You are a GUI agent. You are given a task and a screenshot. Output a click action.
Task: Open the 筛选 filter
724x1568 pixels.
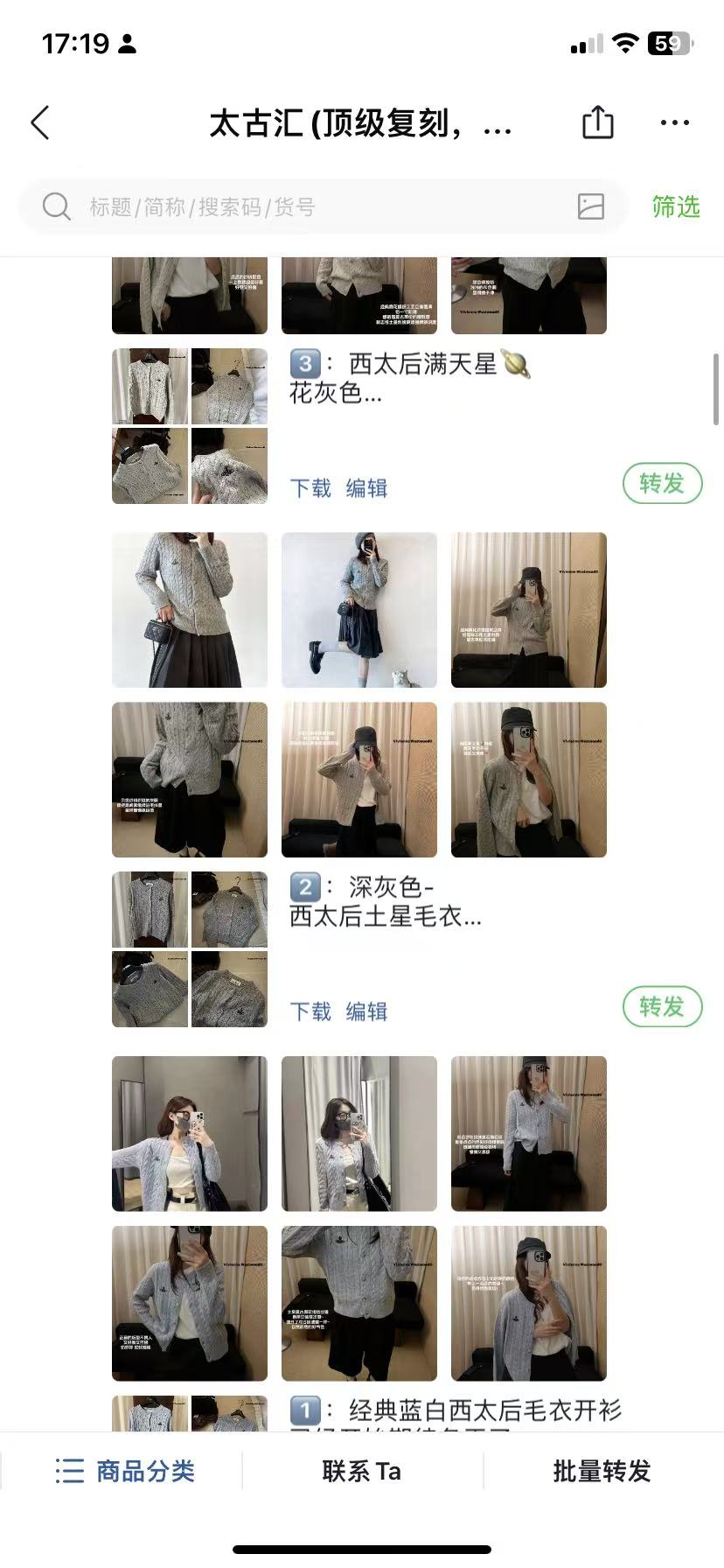pyautogui.click(x=675, y=207)
